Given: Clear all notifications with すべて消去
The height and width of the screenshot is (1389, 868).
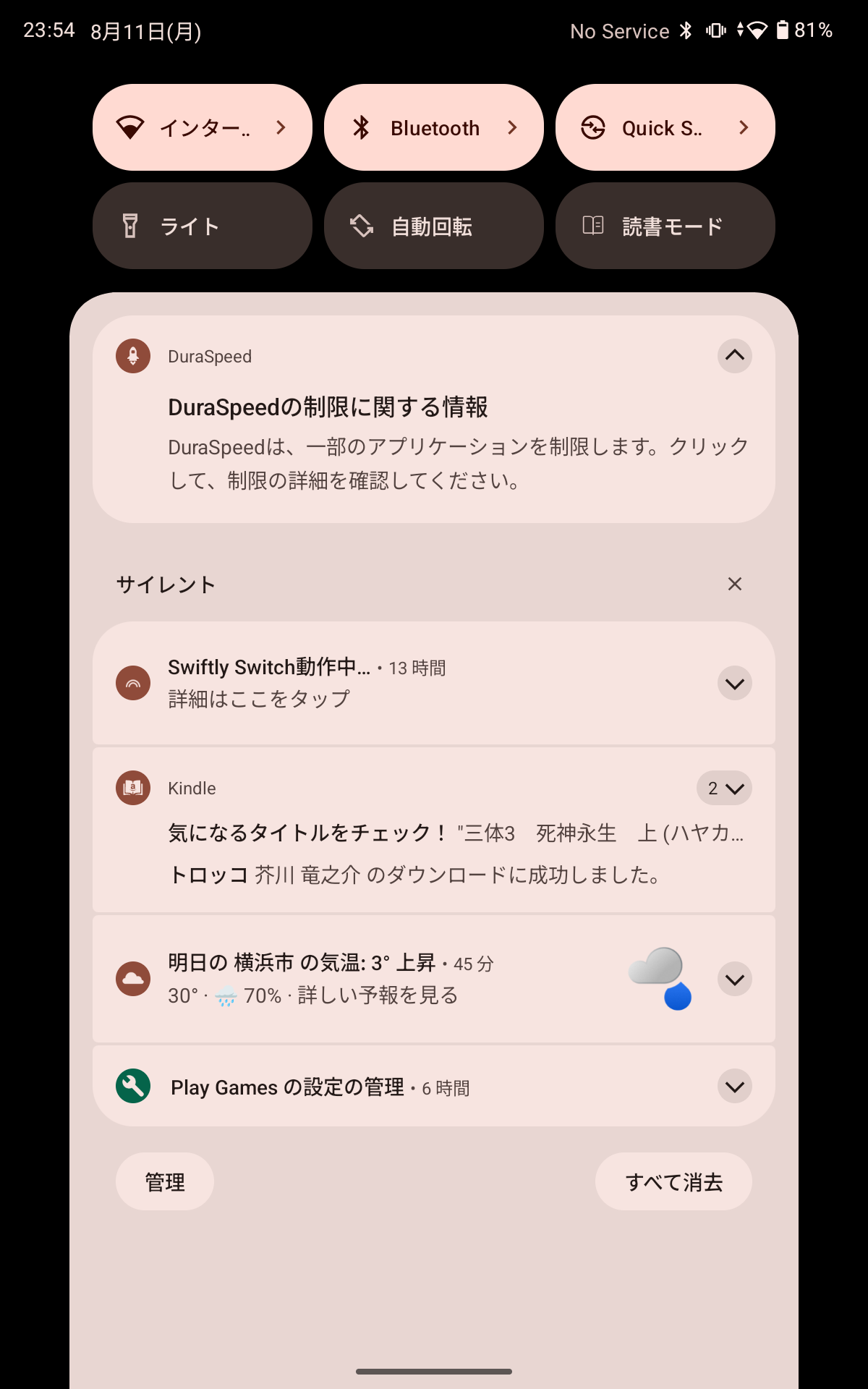Looking at the screenshot, I should 673,1181.
